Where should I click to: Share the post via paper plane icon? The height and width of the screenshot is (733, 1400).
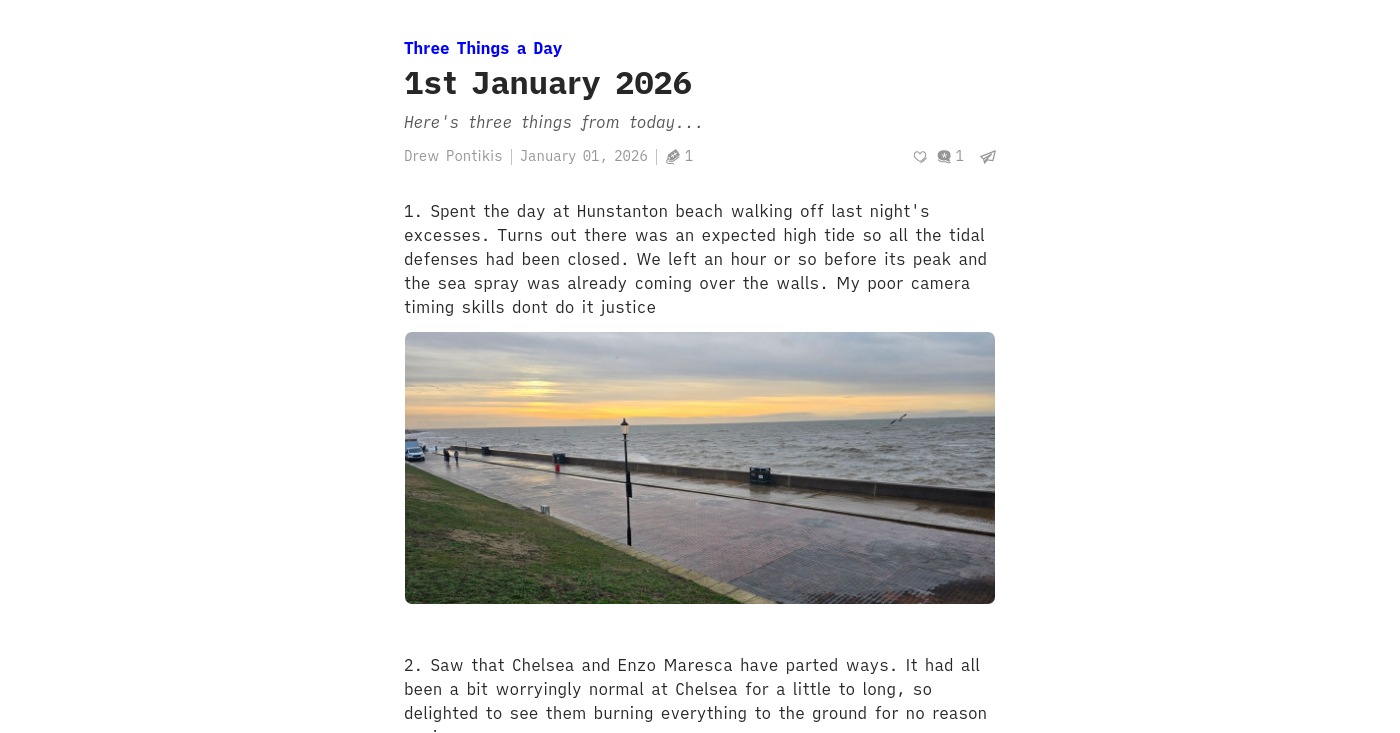988,157
